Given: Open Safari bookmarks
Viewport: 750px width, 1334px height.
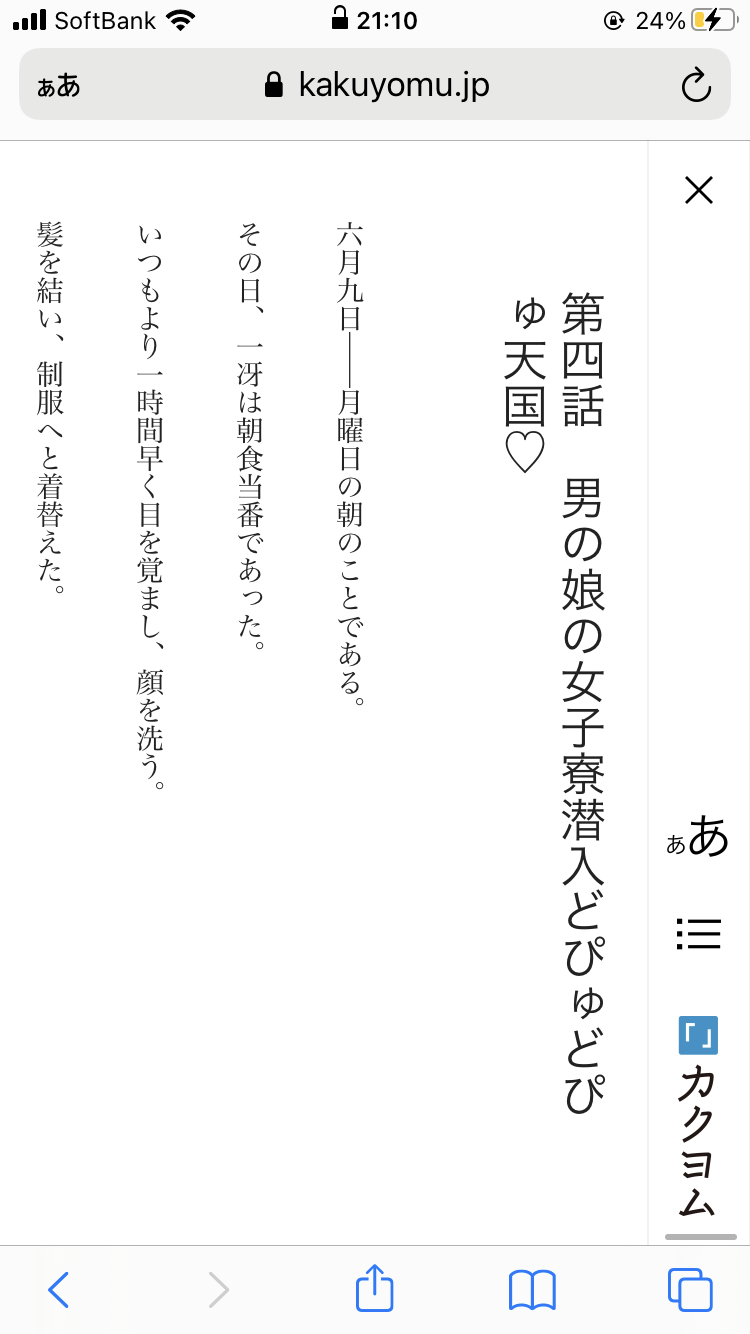Looking at the screenshot, I should (x=532, y=1290).
